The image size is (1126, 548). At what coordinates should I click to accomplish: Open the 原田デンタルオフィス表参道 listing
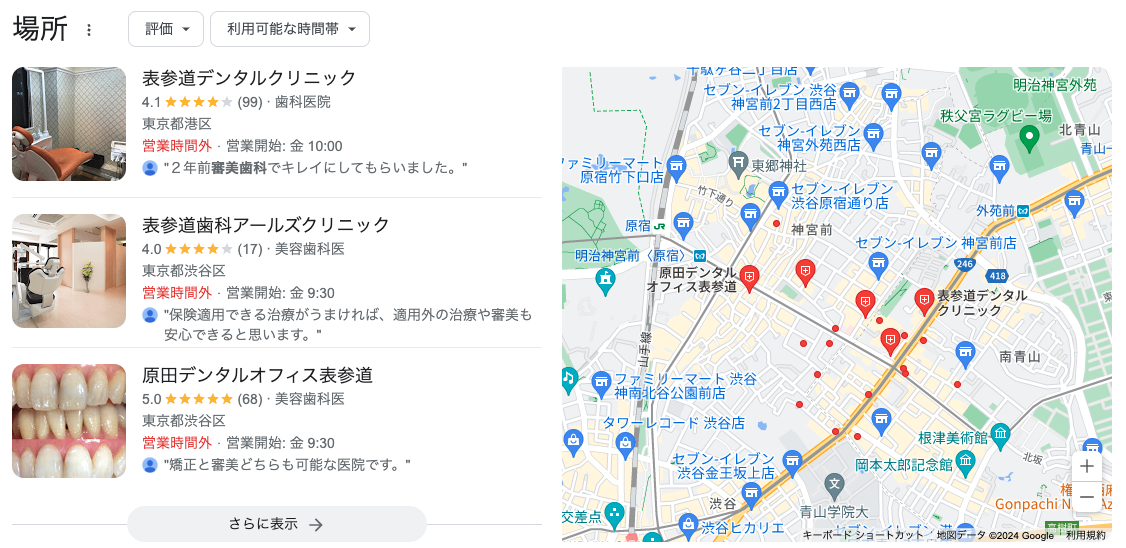click(x=257, y=375)
